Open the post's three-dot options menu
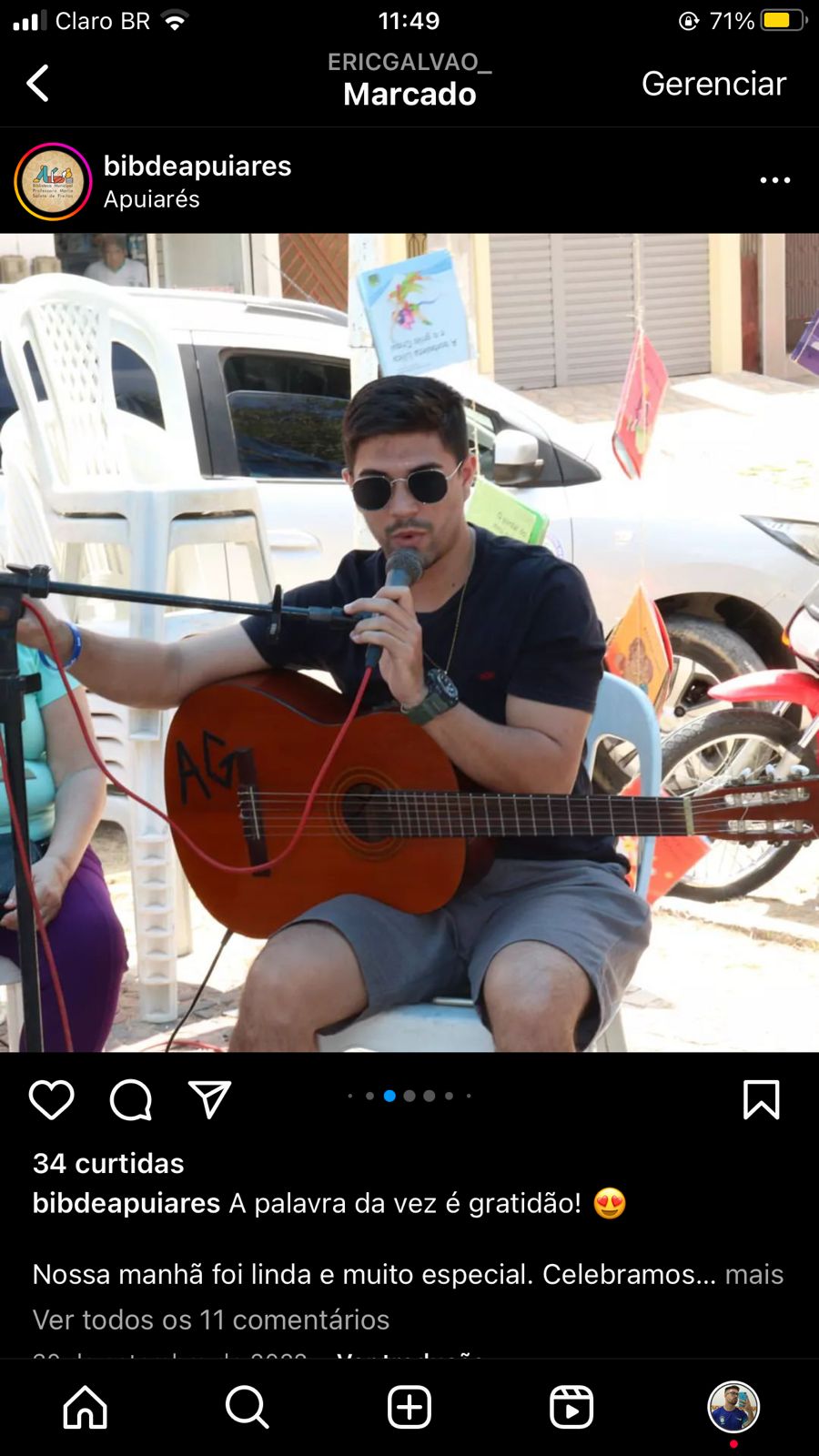The width and height of the screenshot is (819, 1456). [x=775, y=180]
